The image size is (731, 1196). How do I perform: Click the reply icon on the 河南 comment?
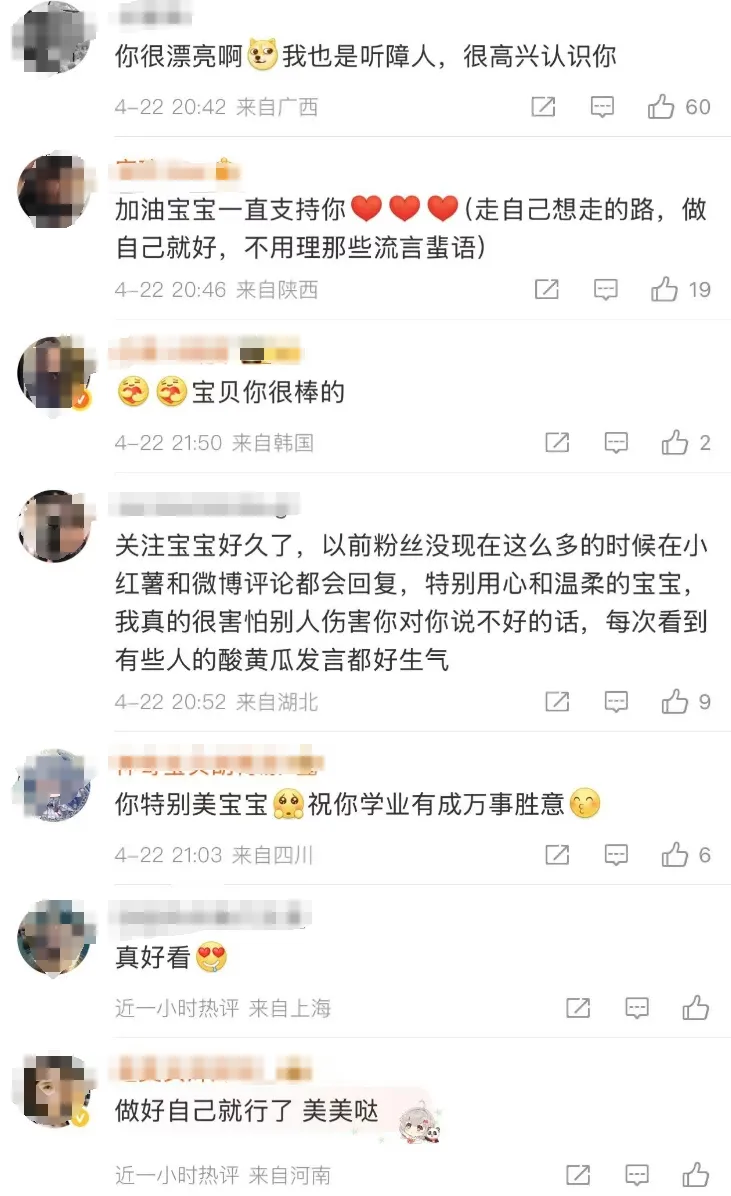[x=635, y=1175]
